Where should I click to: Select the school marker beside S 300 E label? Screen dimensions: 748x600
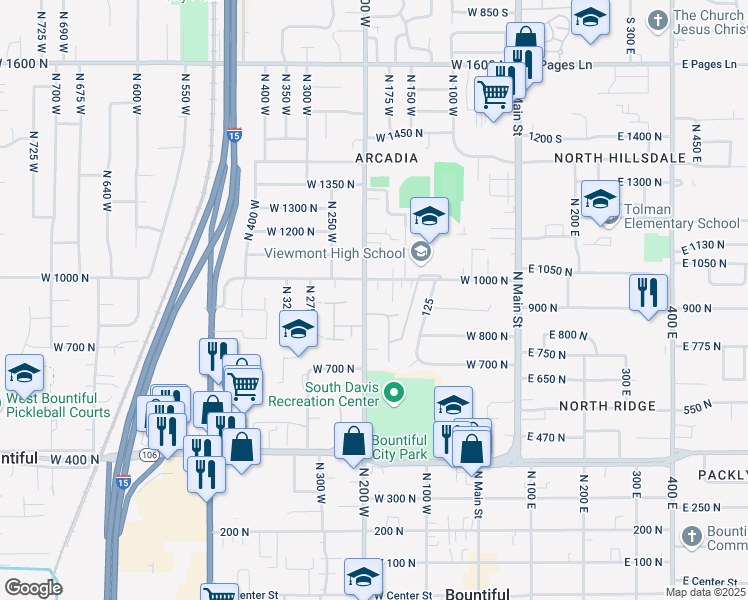(x=591, y=20)
